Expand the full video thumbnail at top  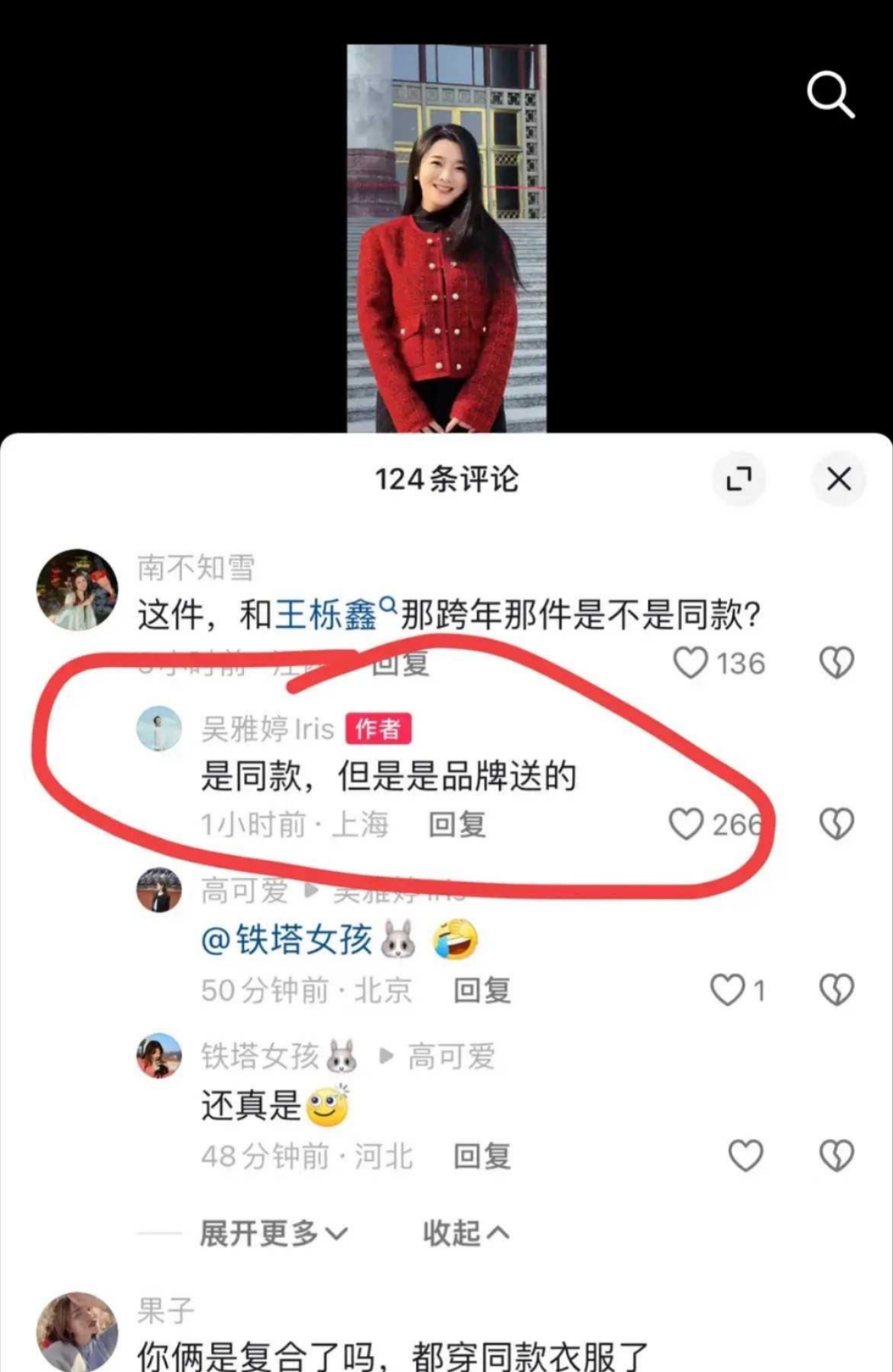click(x=446, y=237)
